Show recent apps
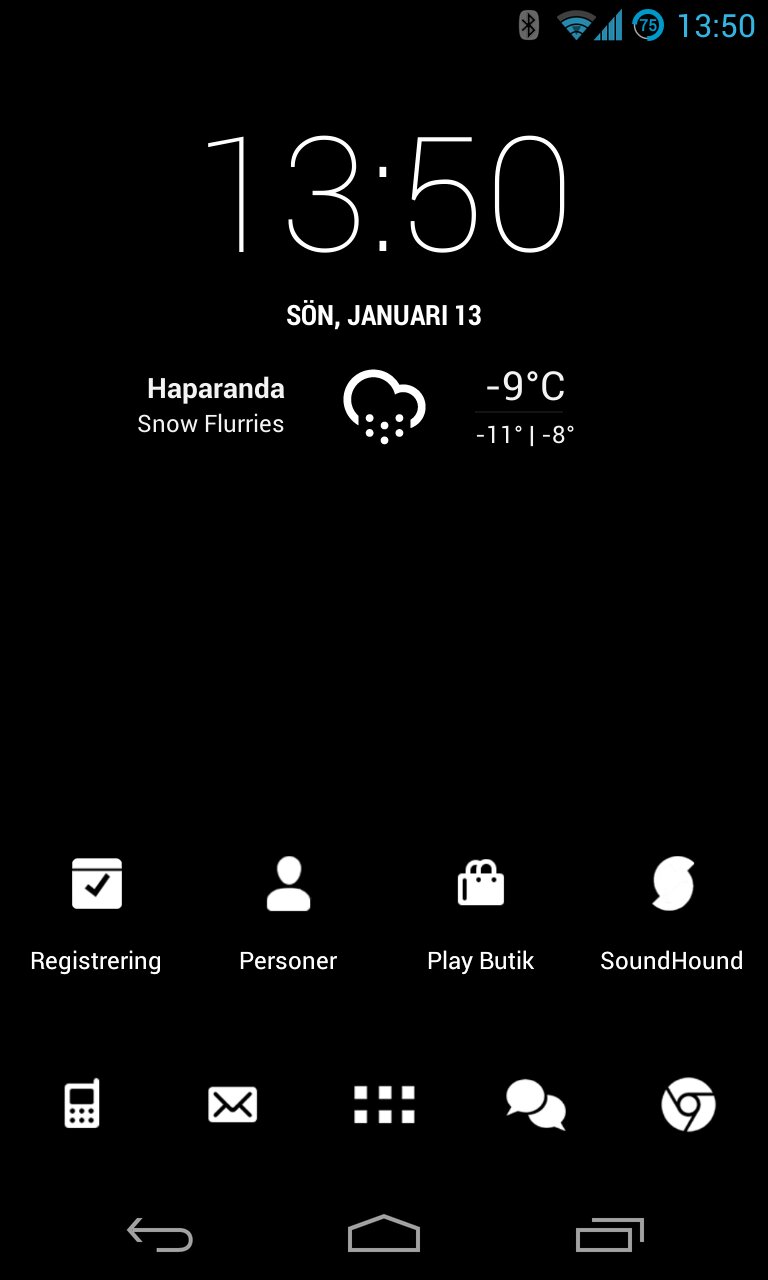768x1280 pixels. [608, 1235]
